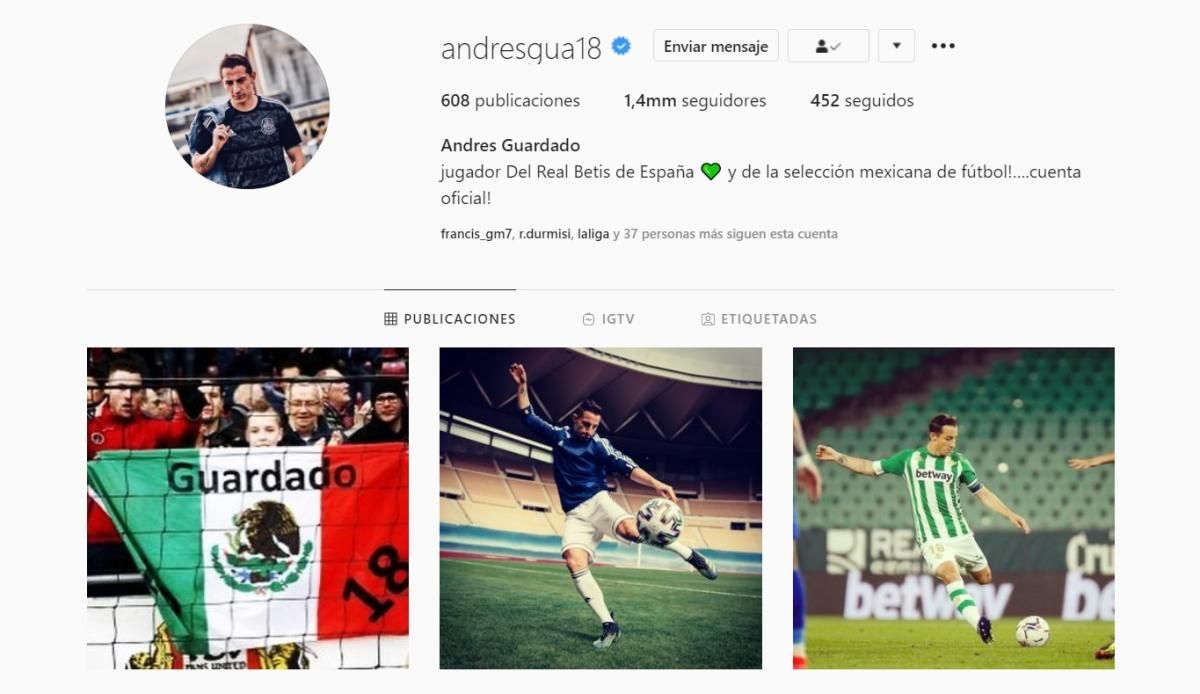Viewport: 1200px width, 694px height.
Task: Open Andres Guardado's profile picture
Action: point(247,106)
